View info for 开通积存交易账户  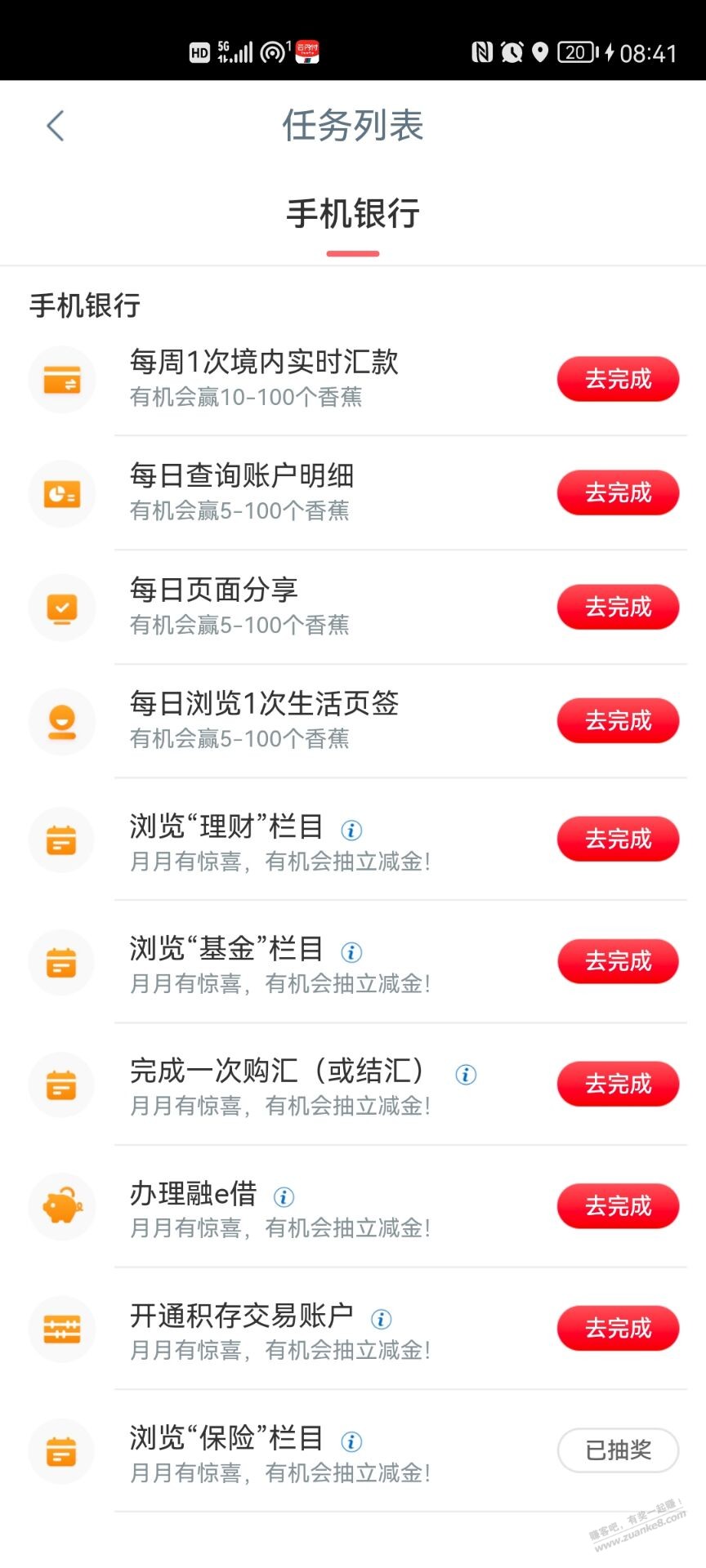382,1319
